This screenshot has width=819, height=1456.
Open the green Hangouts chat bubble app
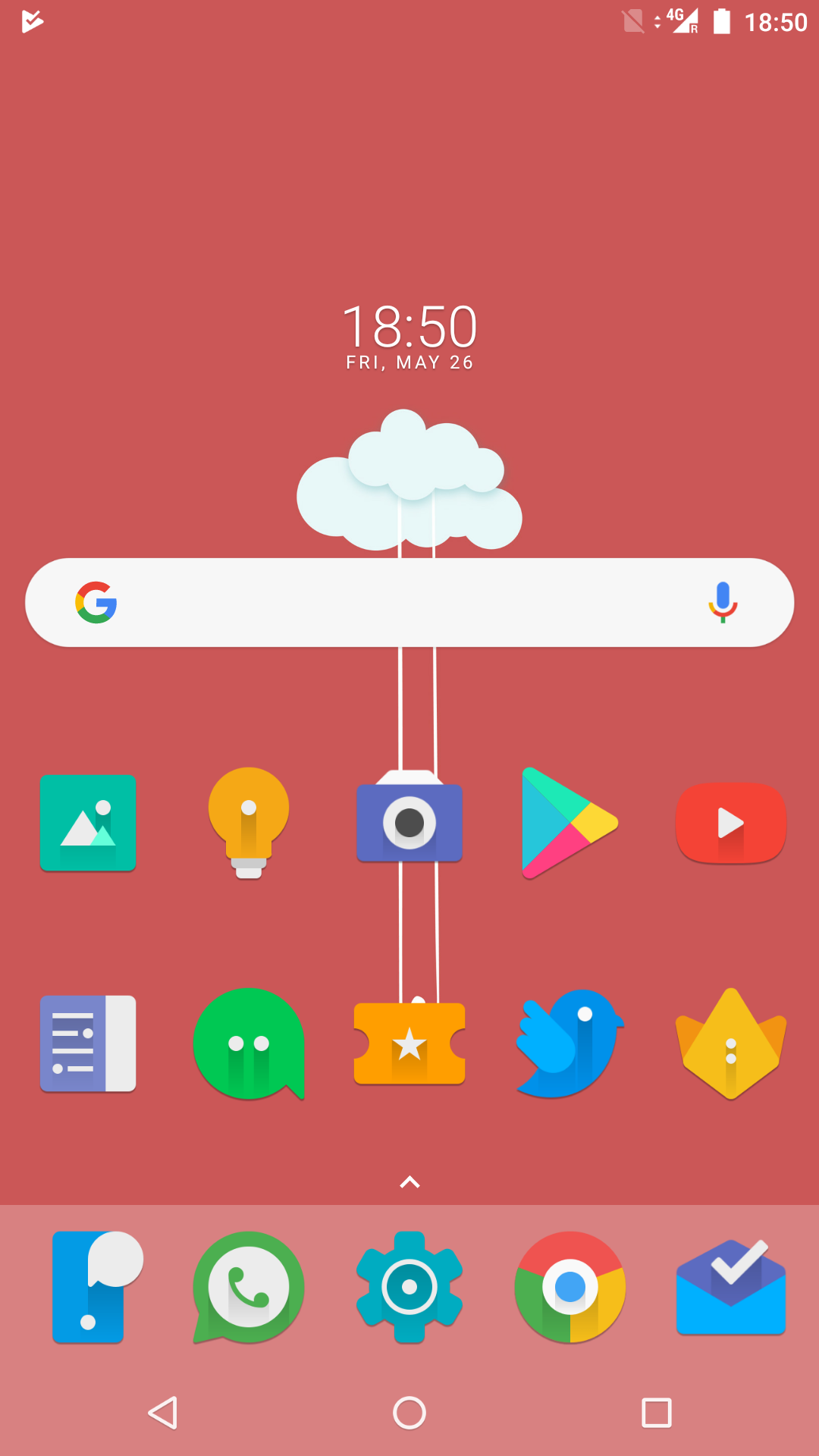coord(249,1043)
